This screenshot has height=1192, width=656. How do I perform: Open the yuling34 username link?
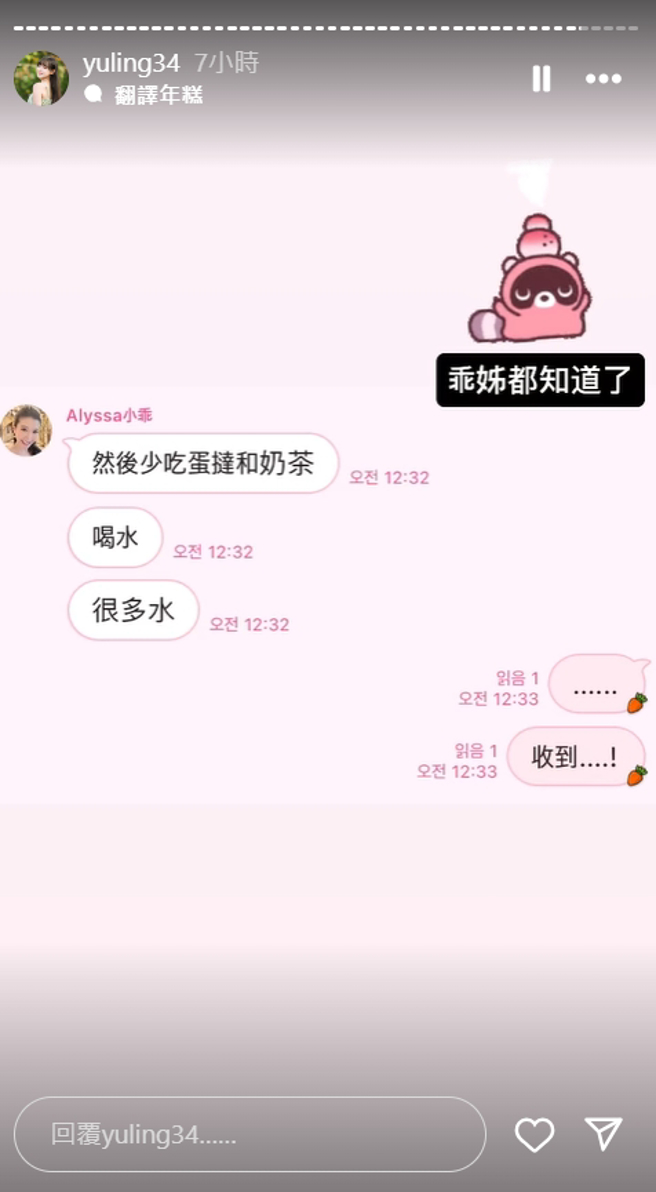click(x=131, y=63)
